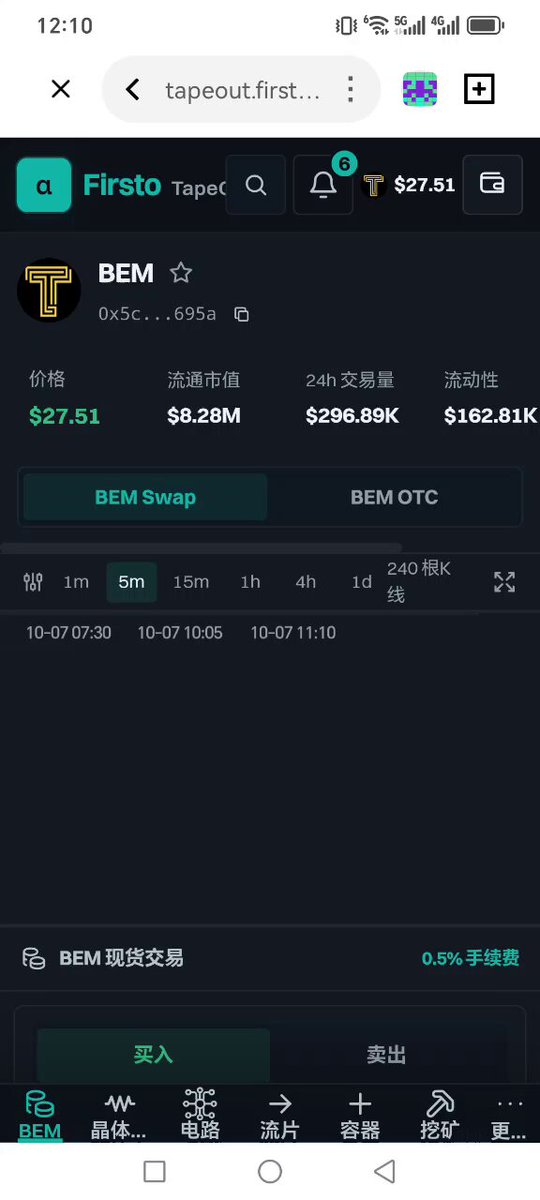Copy the 0x5c...695a address

[x=241, y=314]
